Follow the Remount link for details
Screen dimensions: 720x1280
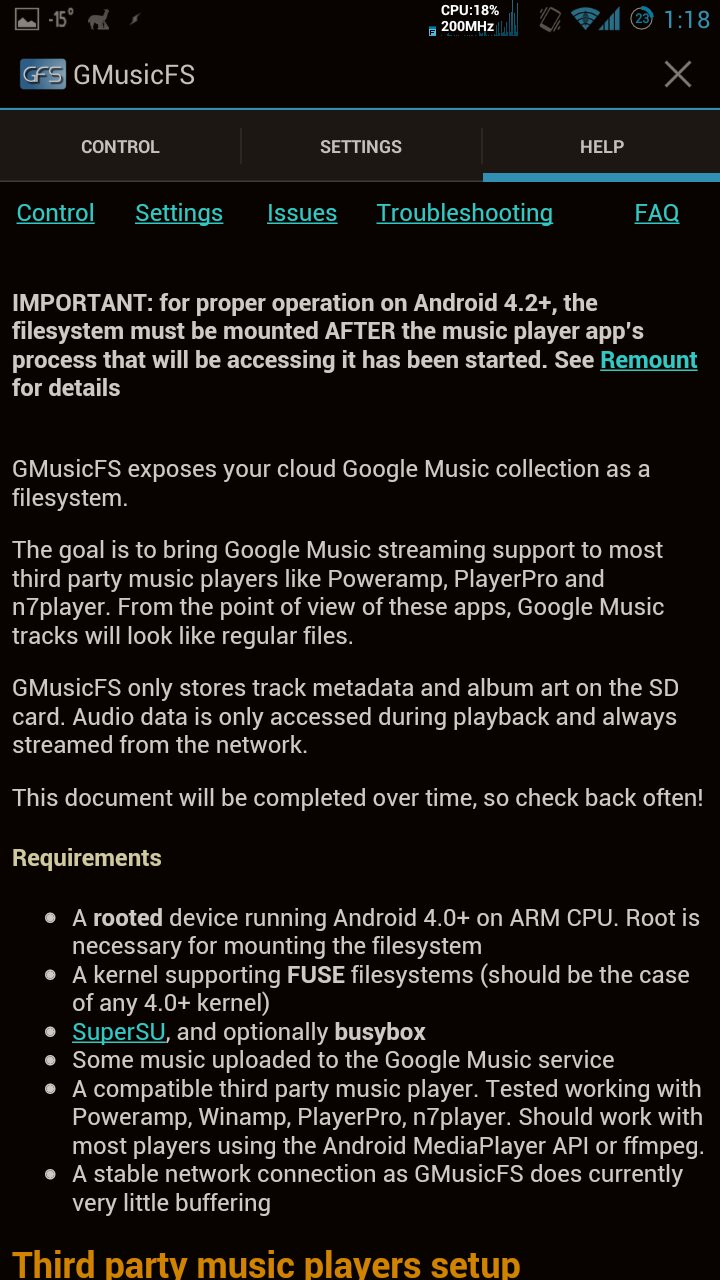coord(648,360)
